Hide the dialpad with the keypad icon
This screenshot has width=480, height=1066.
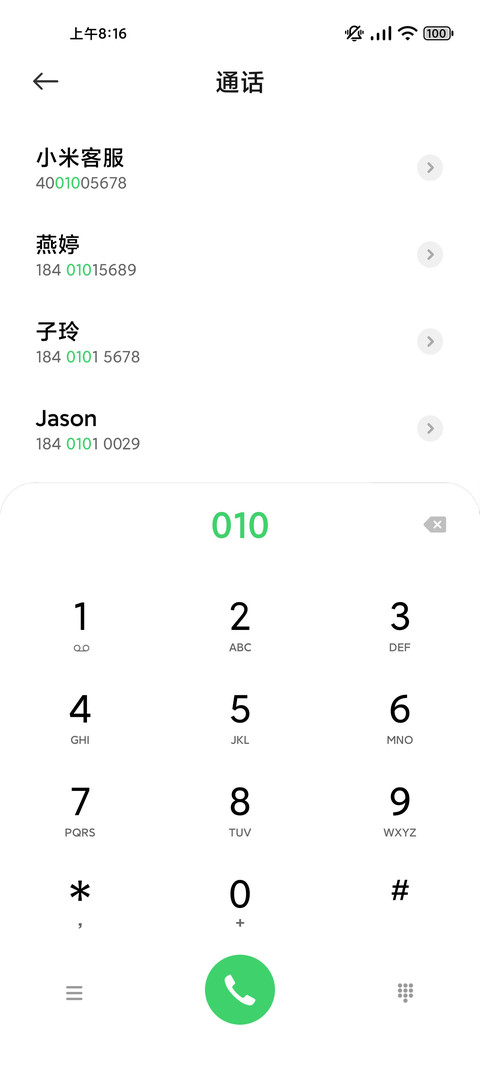[x=405, y=993]
